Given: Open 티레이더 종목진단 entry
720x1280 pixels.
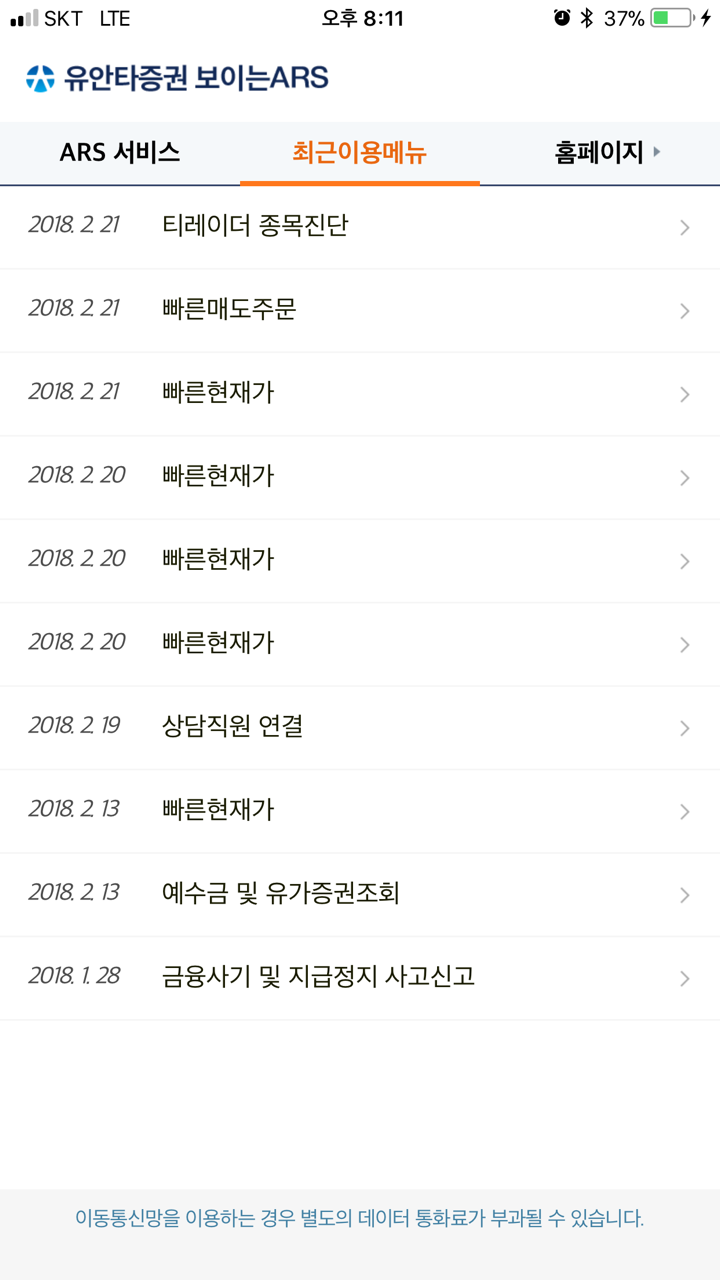Looking at the screenshot, I should pos(360,227).
